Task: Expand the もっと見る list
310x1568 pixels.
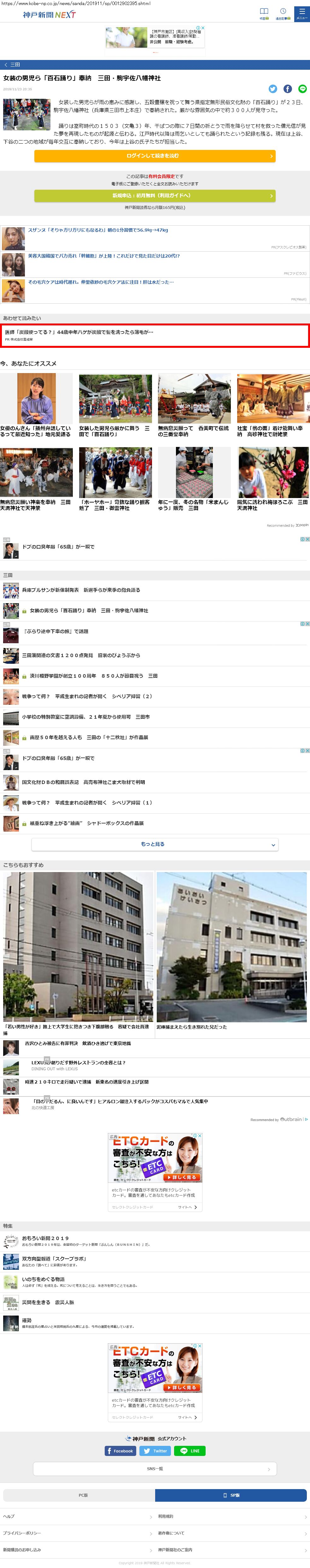Action: tap(155, 844)
